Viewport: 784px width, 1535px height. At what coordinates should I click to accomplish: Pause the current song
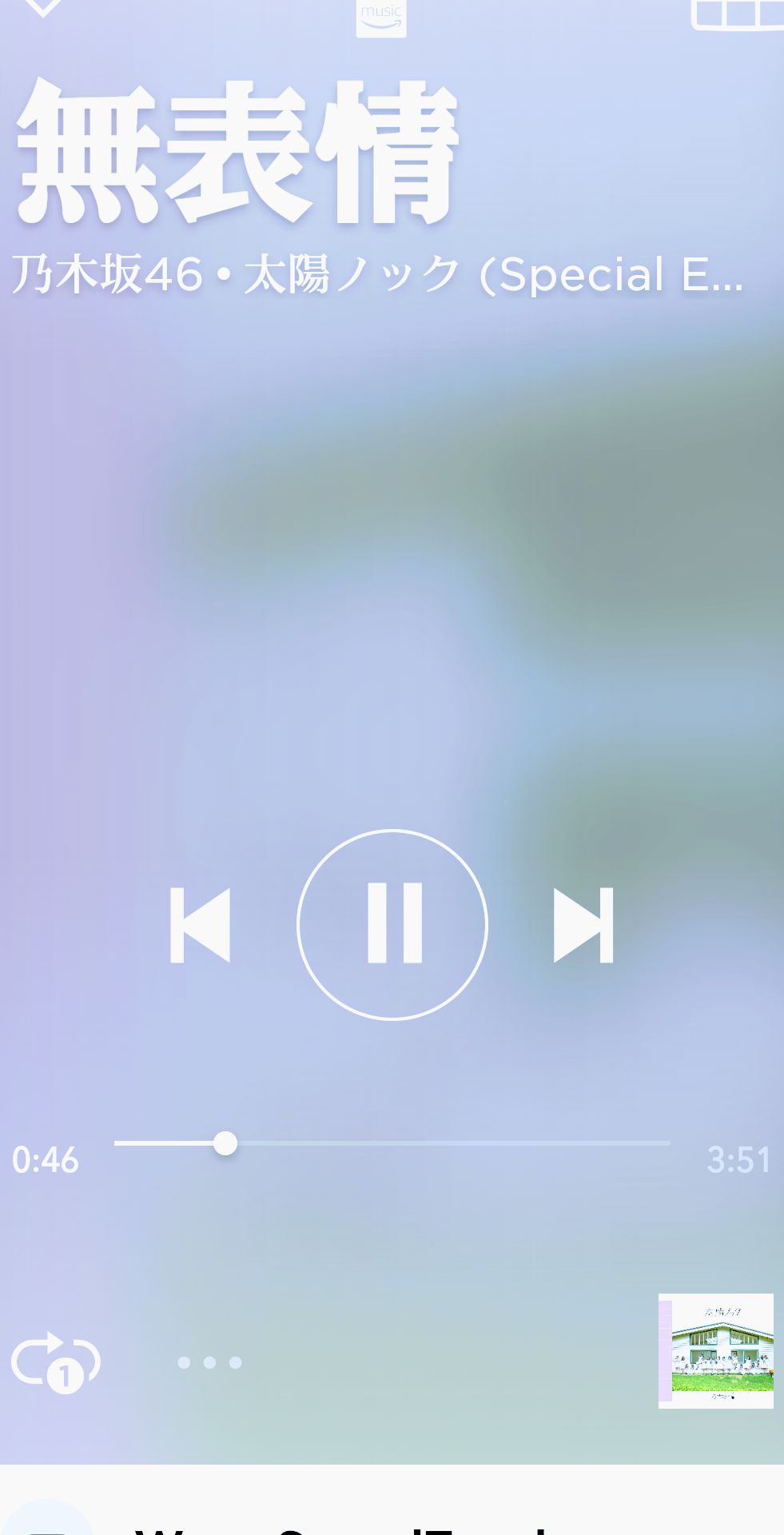click(x=392, y=925)
